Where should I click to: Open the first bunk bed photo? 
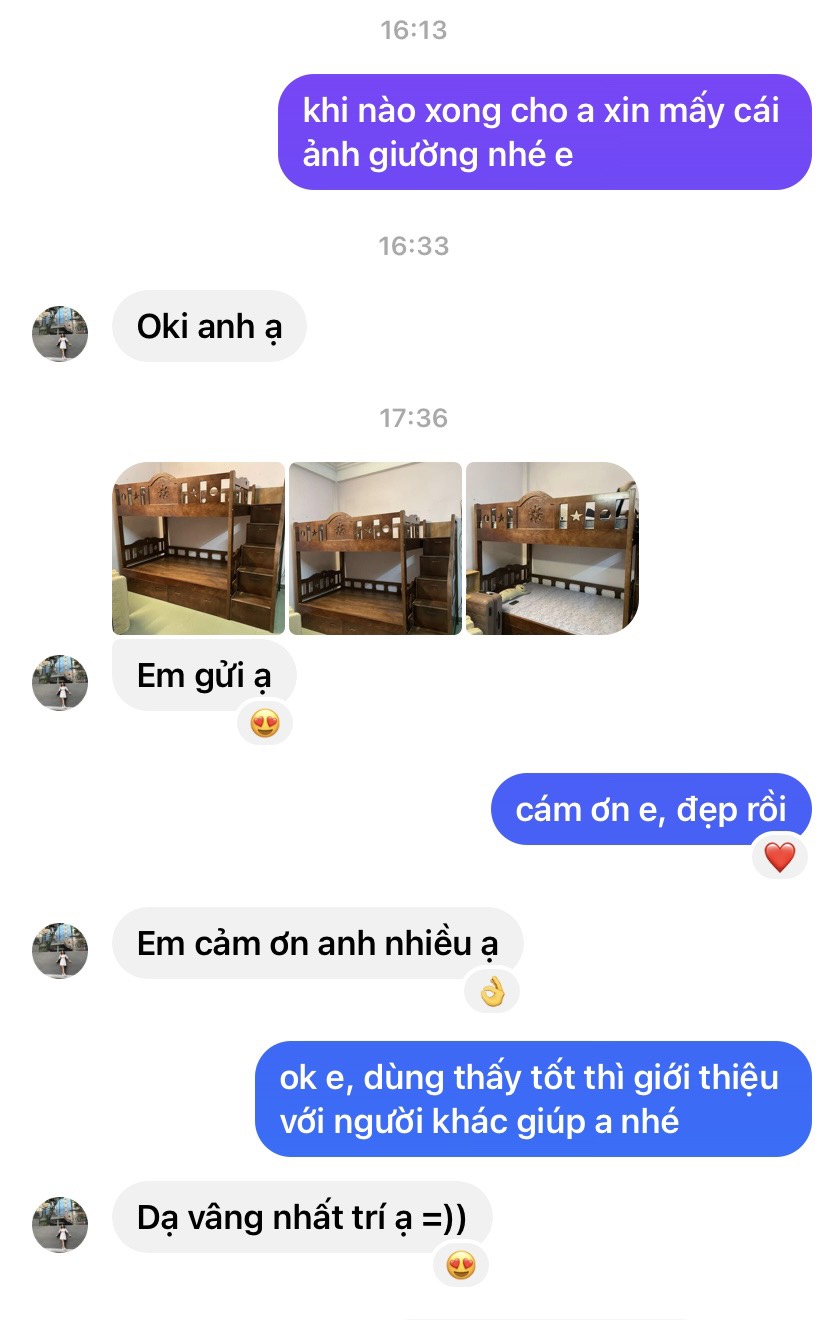point(198,548)
